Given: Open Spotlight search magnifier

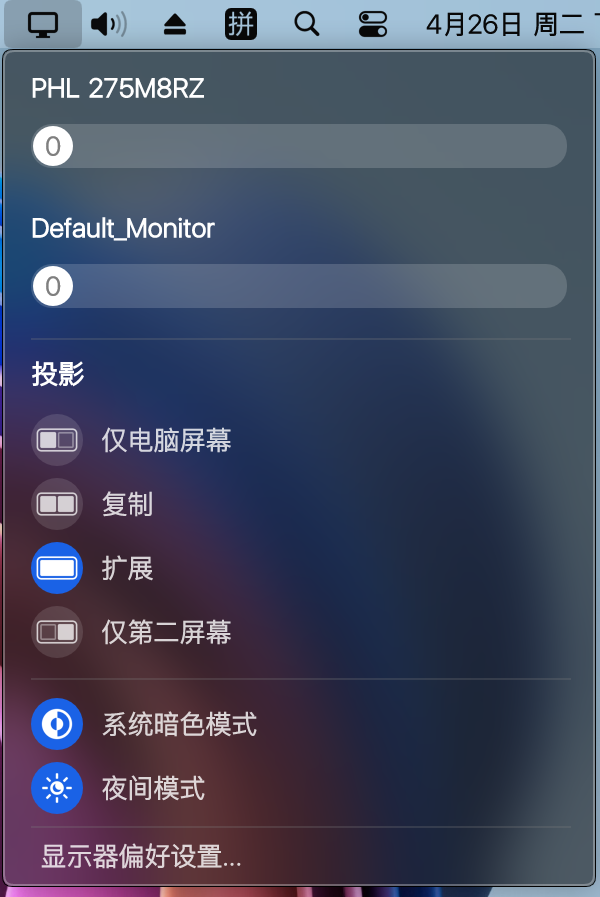Looking at the screenshot, I should [x=307, y=24].
